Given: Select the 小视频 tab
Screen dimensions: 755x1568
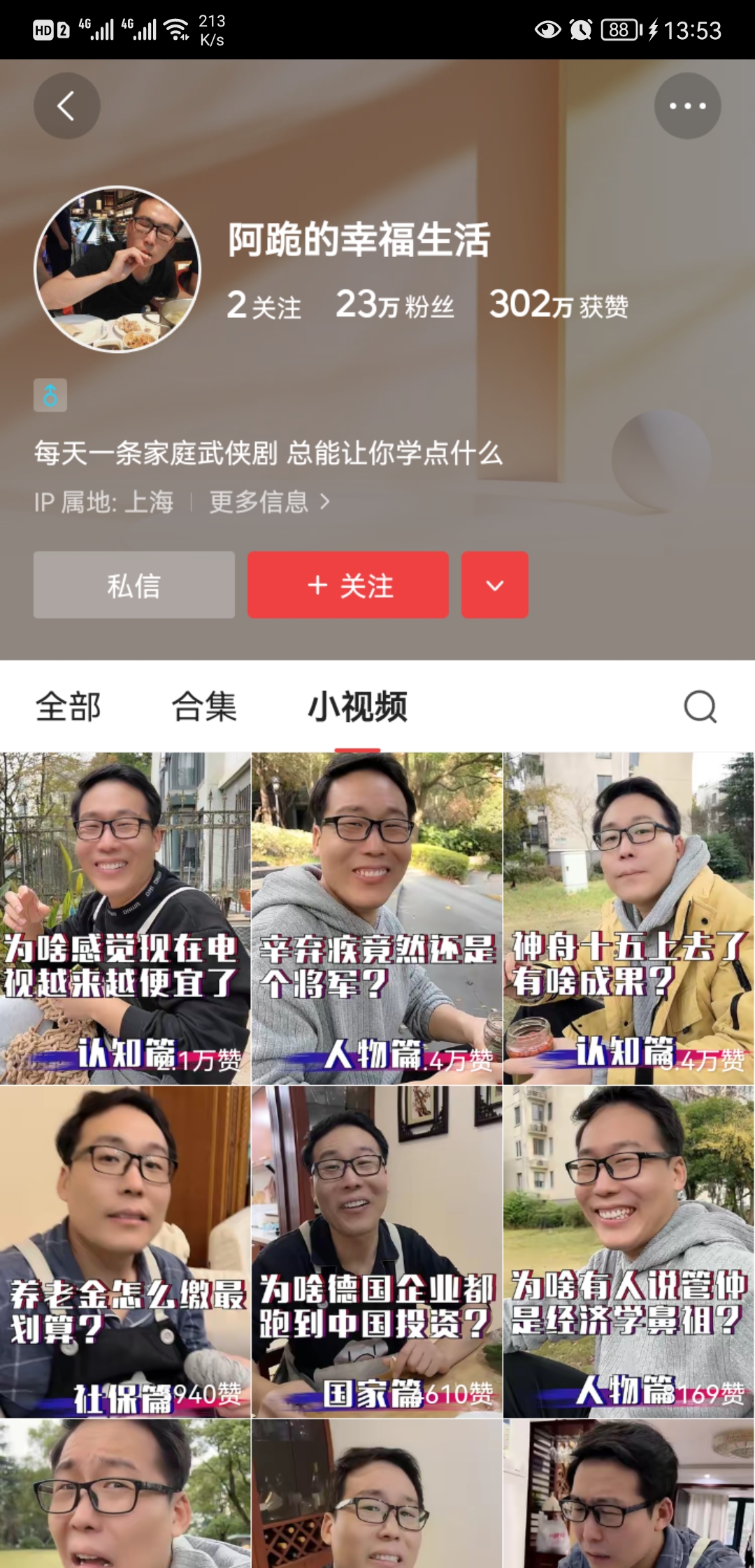Looking at the screenshot, I should [x=357, y=706].
